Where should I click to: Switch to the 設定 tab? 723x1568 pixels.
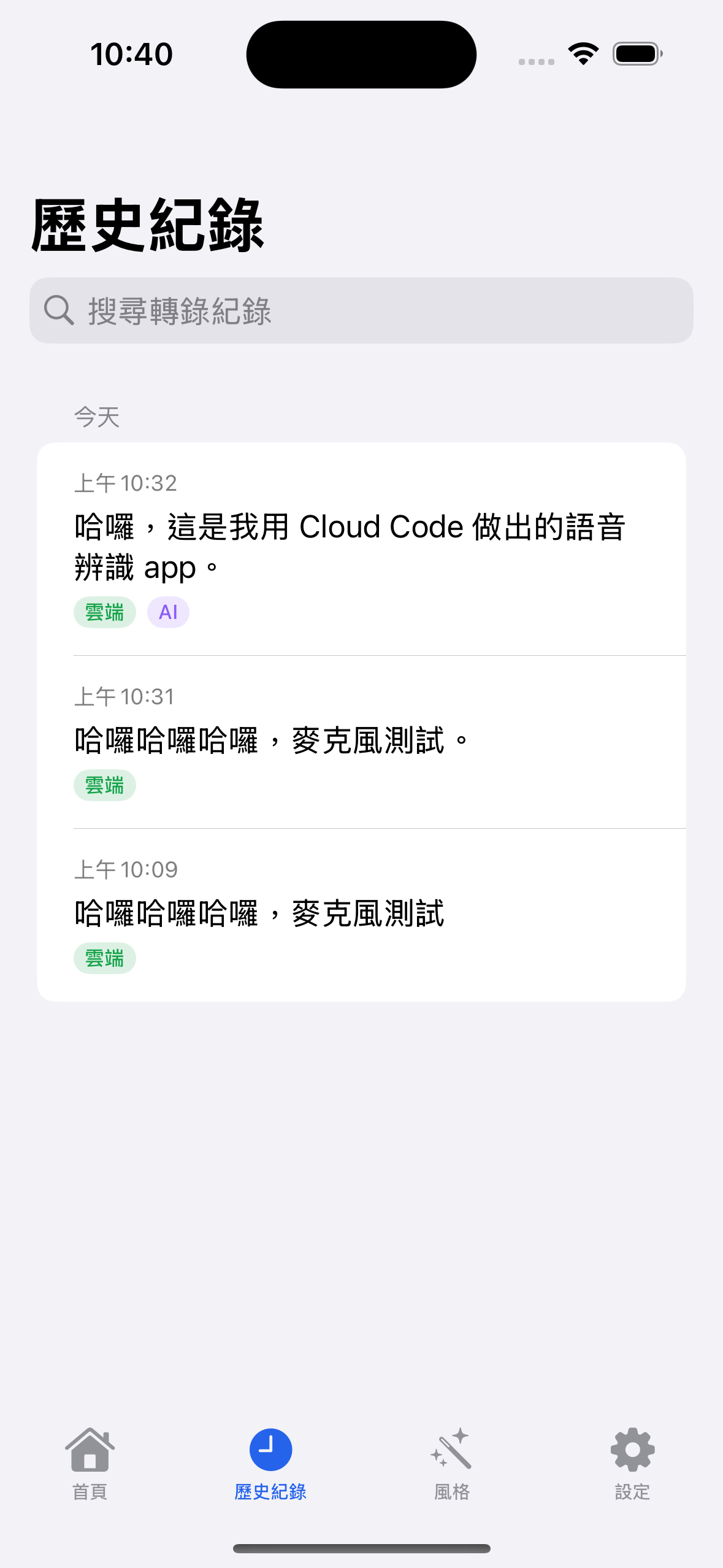pos(632,1463)
